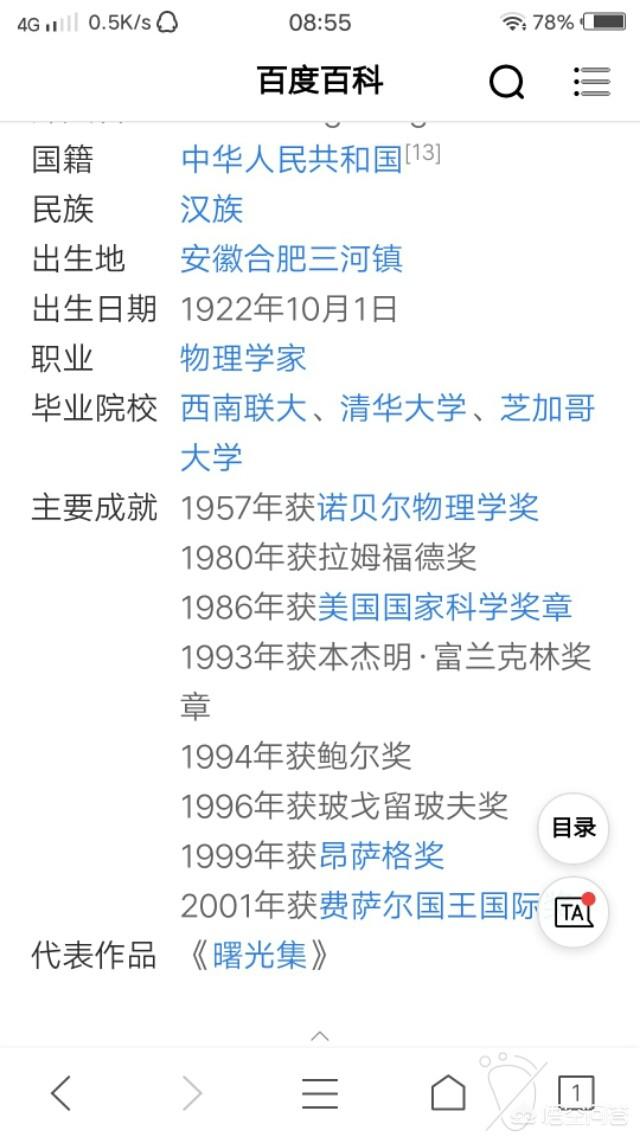Open the list menu icon in header
Viewport: 640px width, 1137px height.
592,81
